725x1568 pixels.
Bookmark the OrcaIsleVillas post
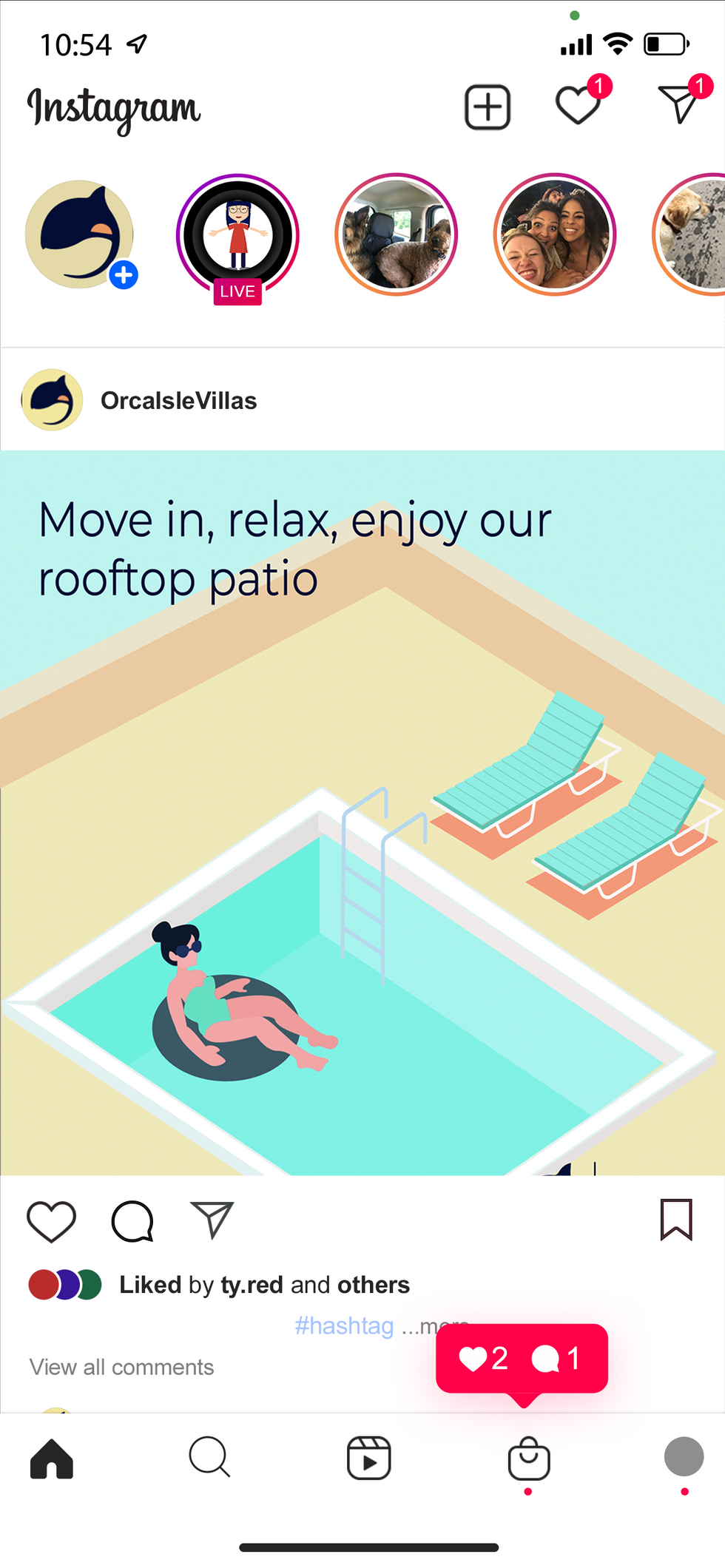pos(676,1220)
